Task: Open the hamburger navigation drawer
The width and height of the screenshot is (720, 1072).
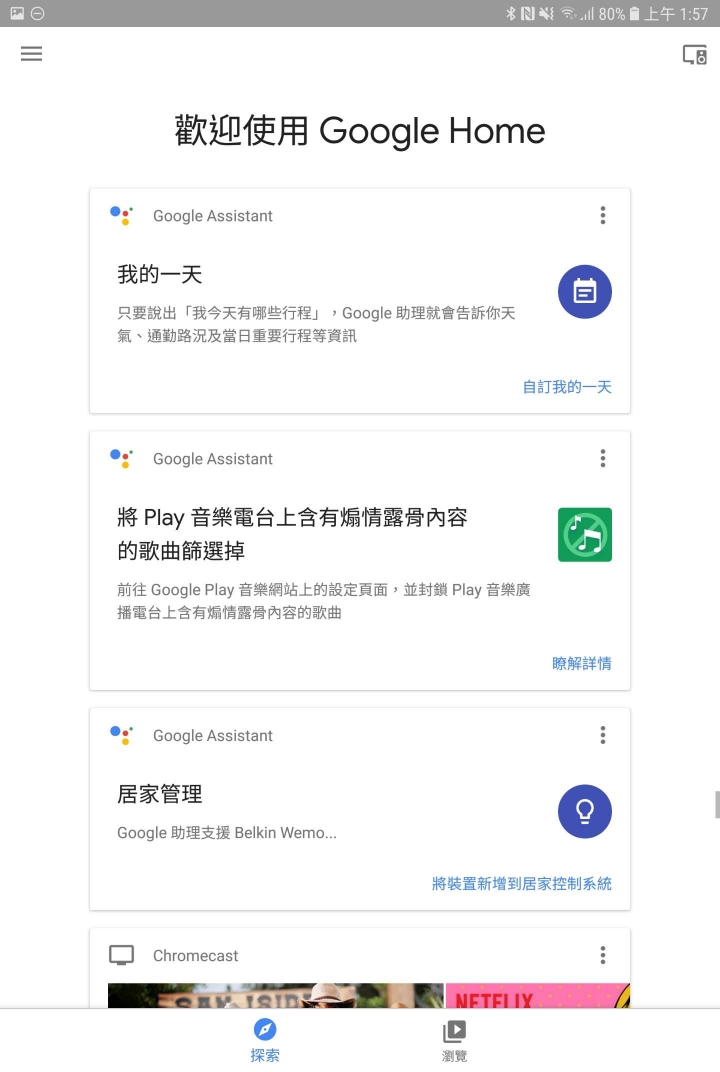Action: coord(32,54)
